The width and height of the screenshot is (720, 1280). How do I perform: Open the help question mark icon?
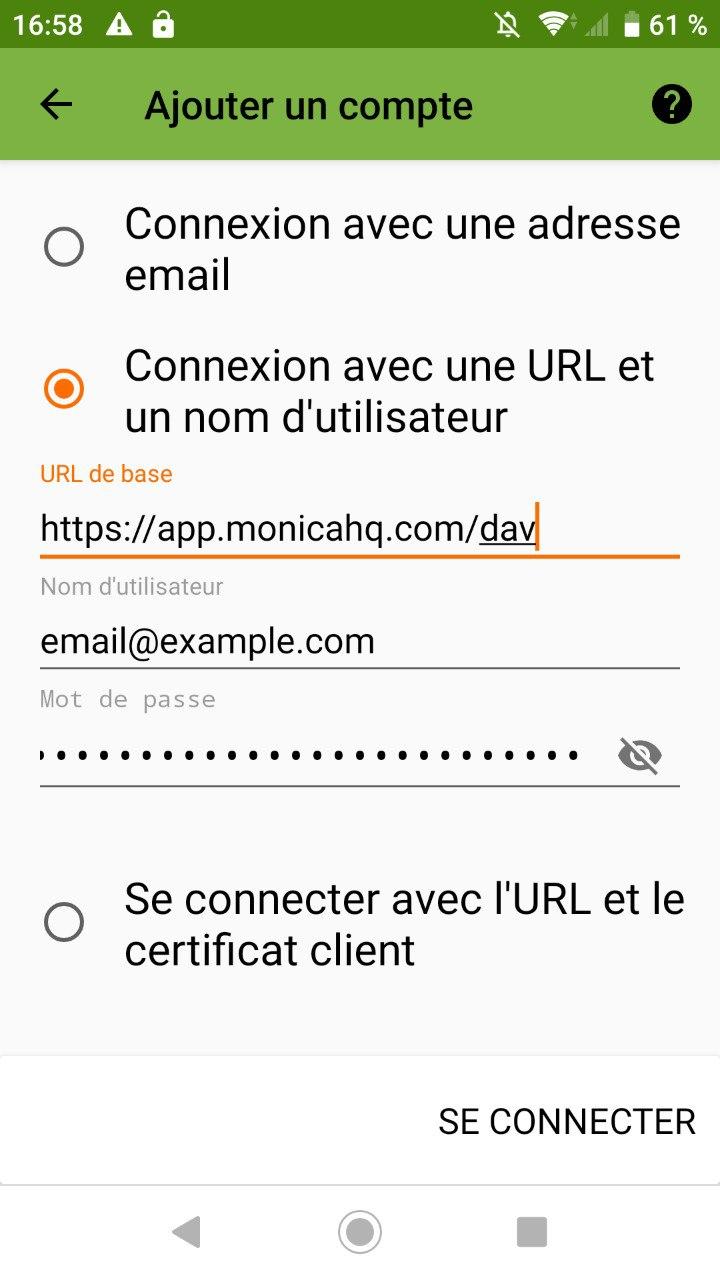(672, 105)
